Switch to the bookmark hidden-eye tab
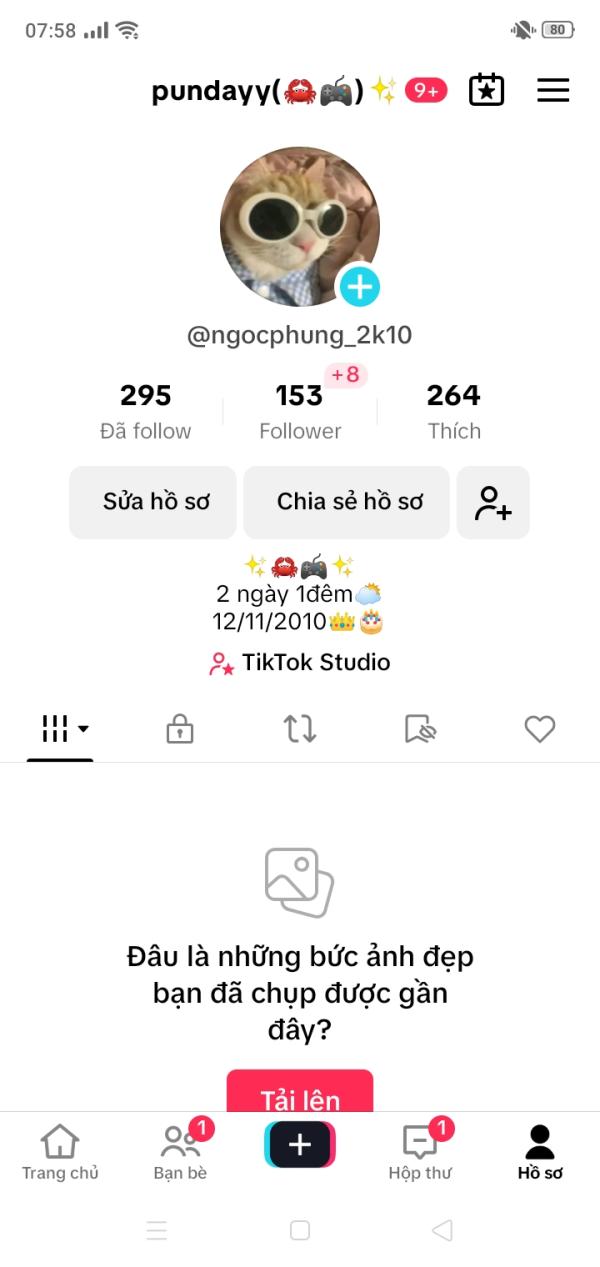The width and height of the screenshot is (600, 1267). pos(420,730)
